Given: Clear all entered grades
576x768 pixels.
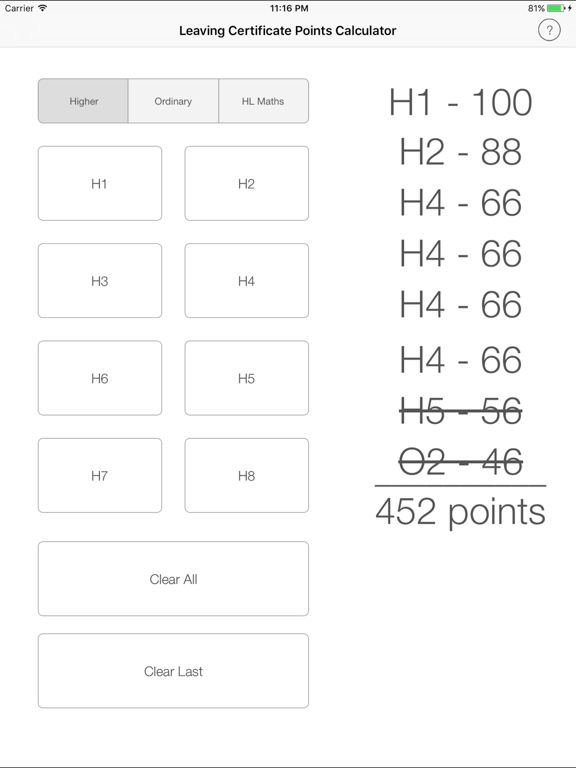Looking at the screenshot, I should 173,578.
